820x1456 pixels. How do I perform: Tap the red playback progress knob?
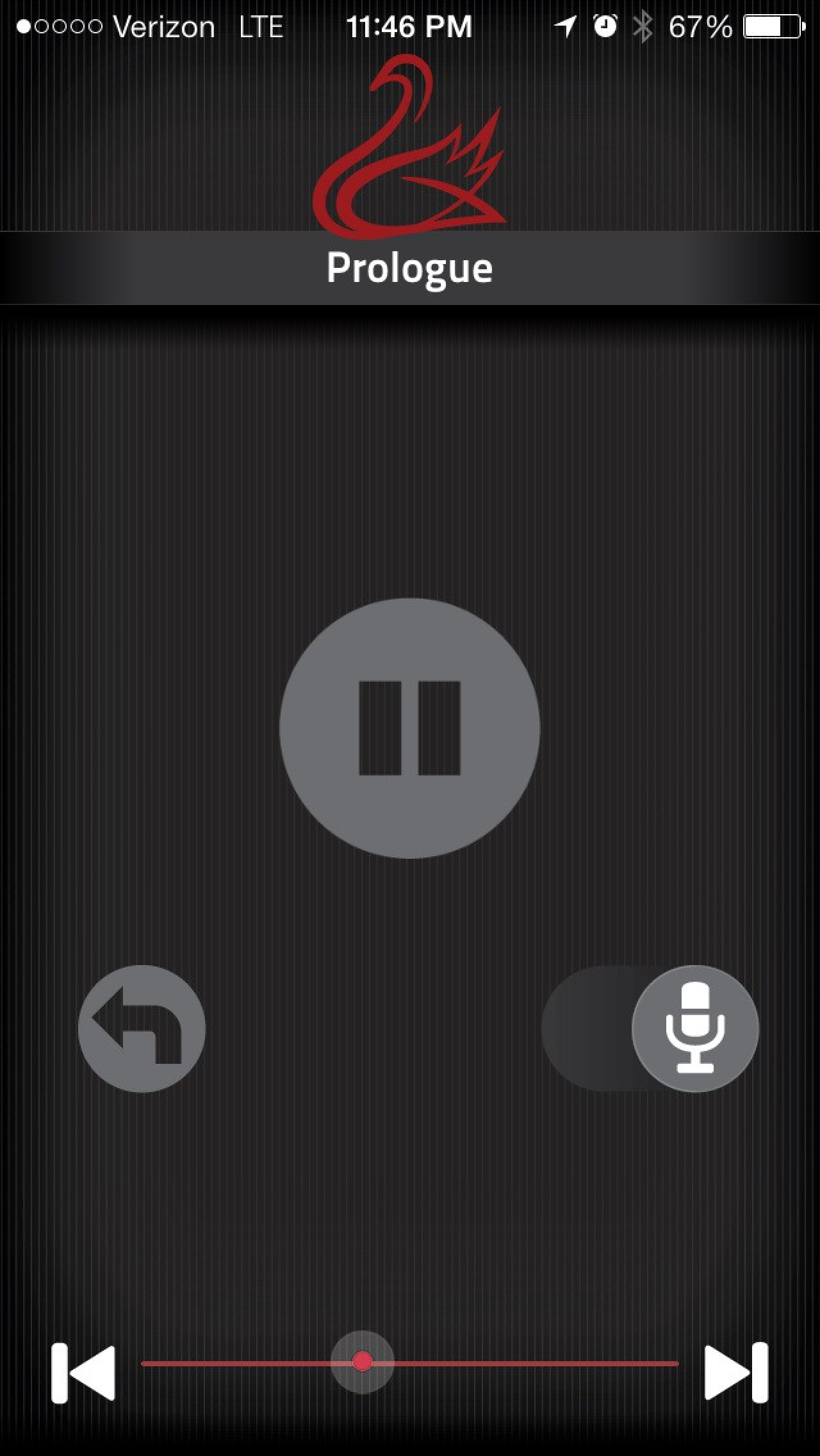[362, 1362]
